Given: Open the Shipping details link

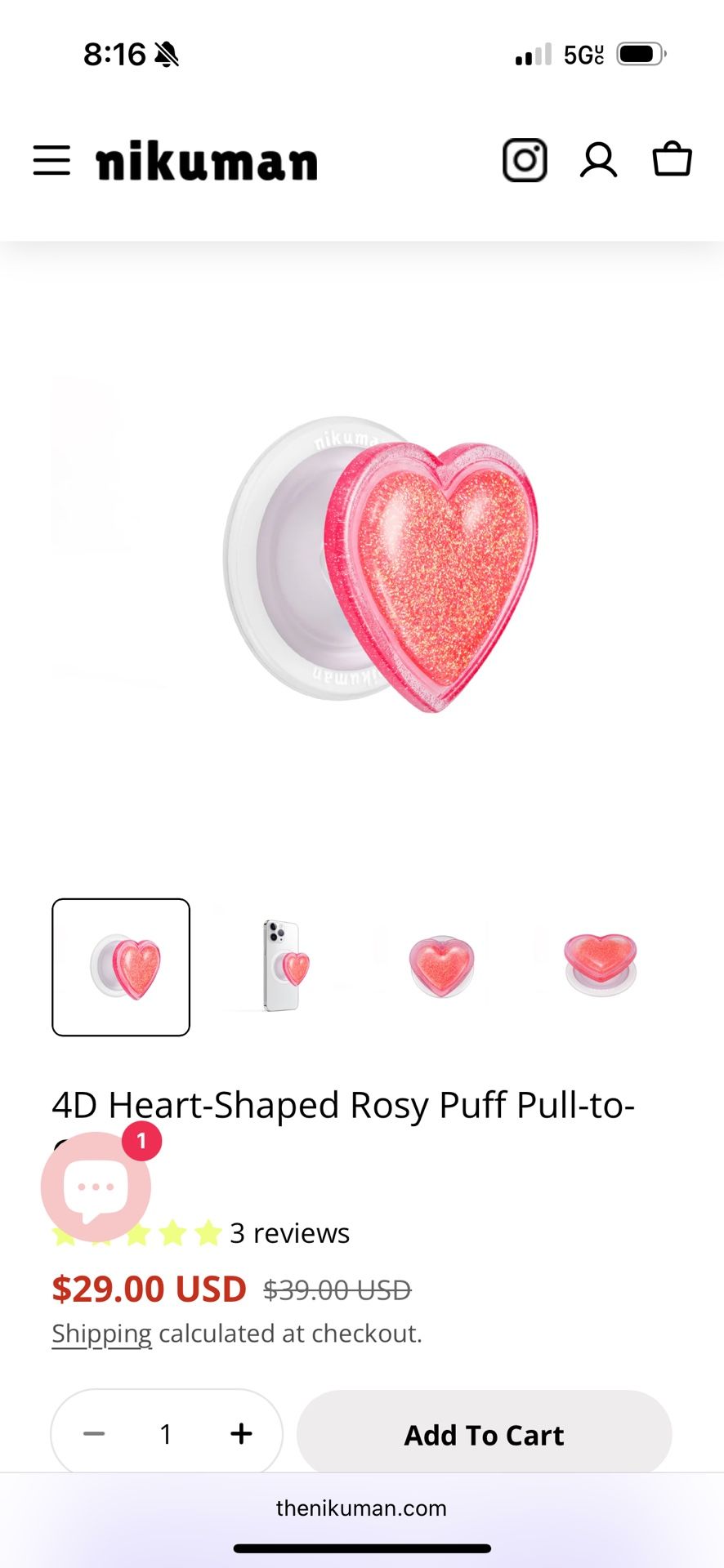Looking at the screenshot, I should pyautogui.click(x=101, y=1332).
